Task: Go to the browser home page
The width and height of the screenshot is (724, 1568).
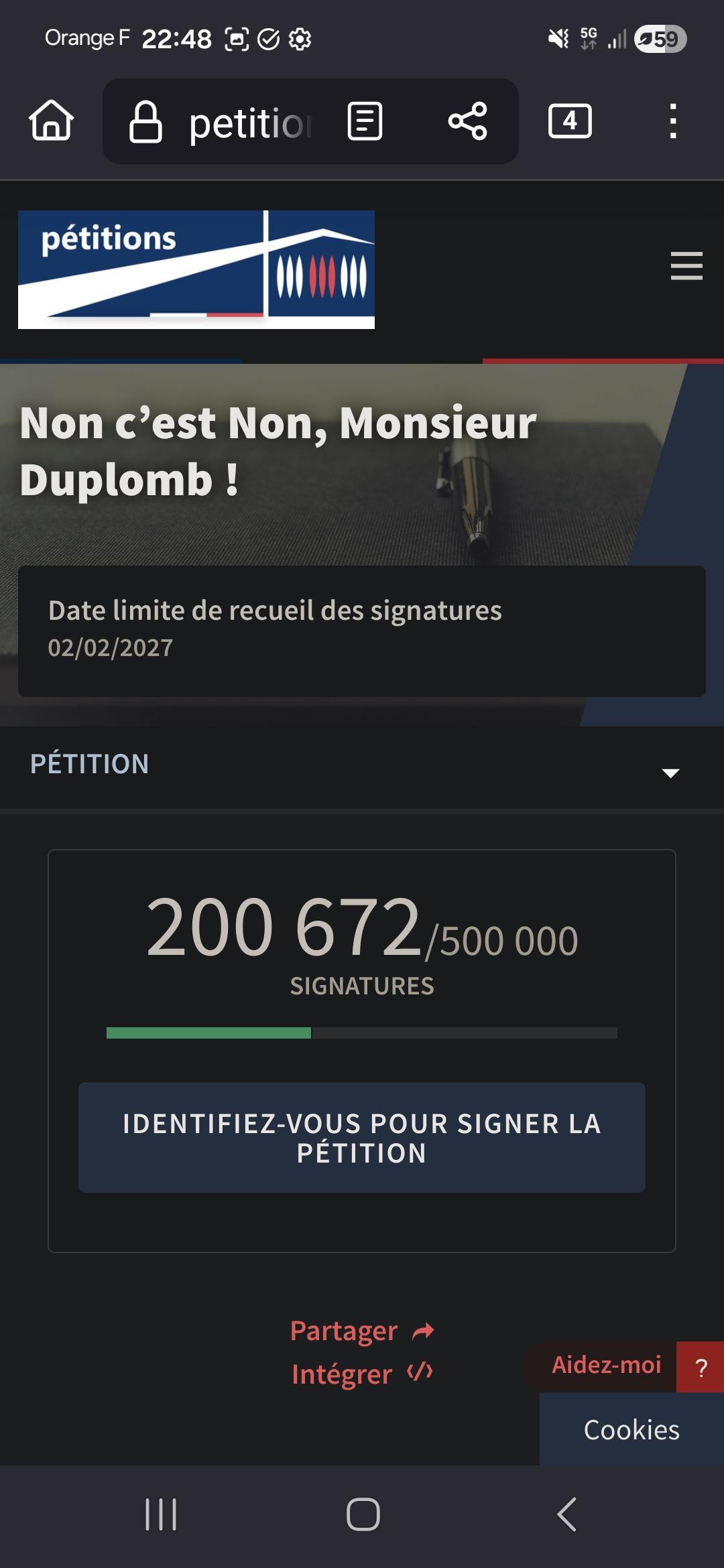Action: click(51, 121)
